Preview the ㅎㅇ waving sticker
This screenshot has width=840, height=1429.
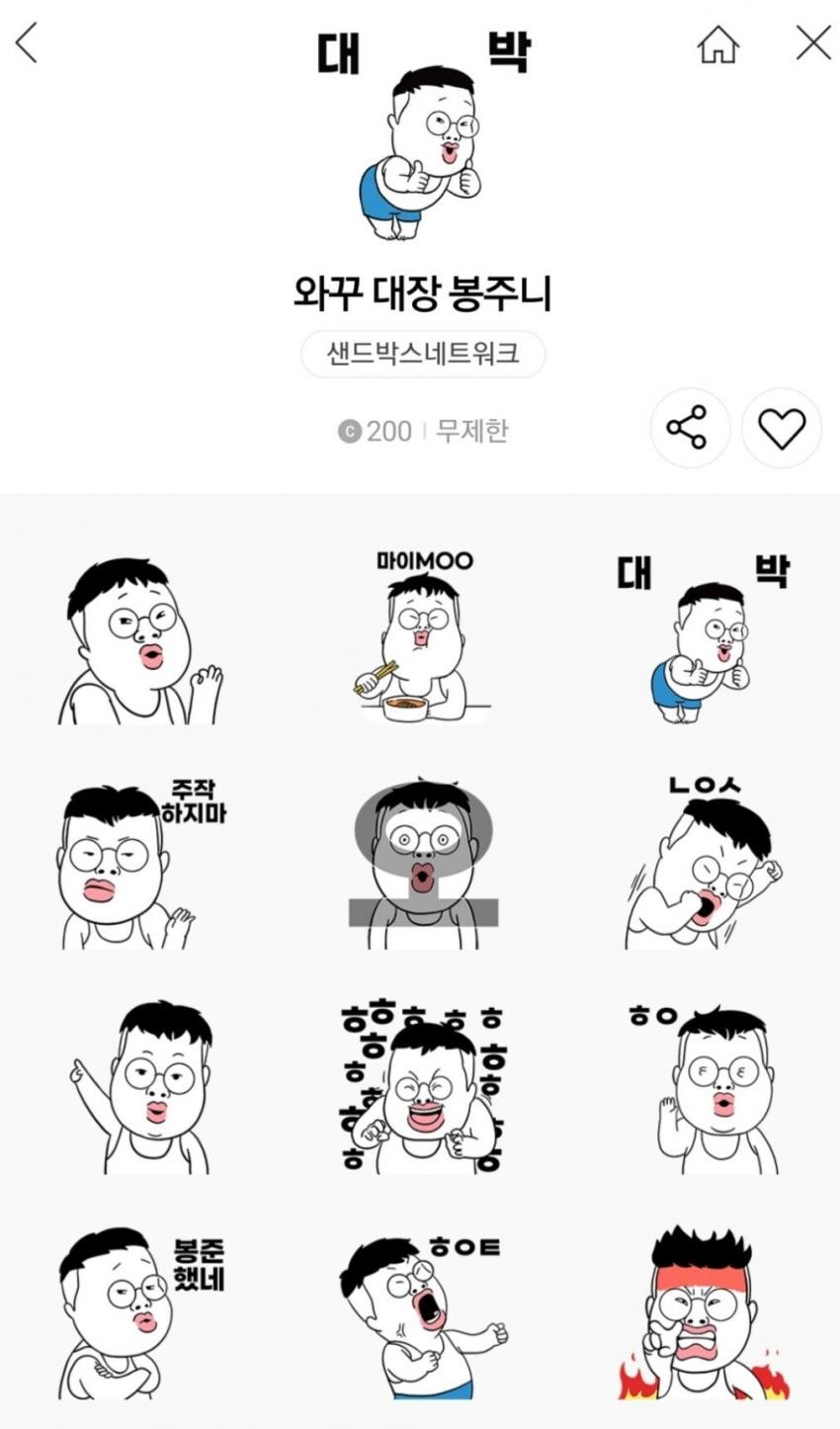pyautogui.click(x=704, y=1087)
